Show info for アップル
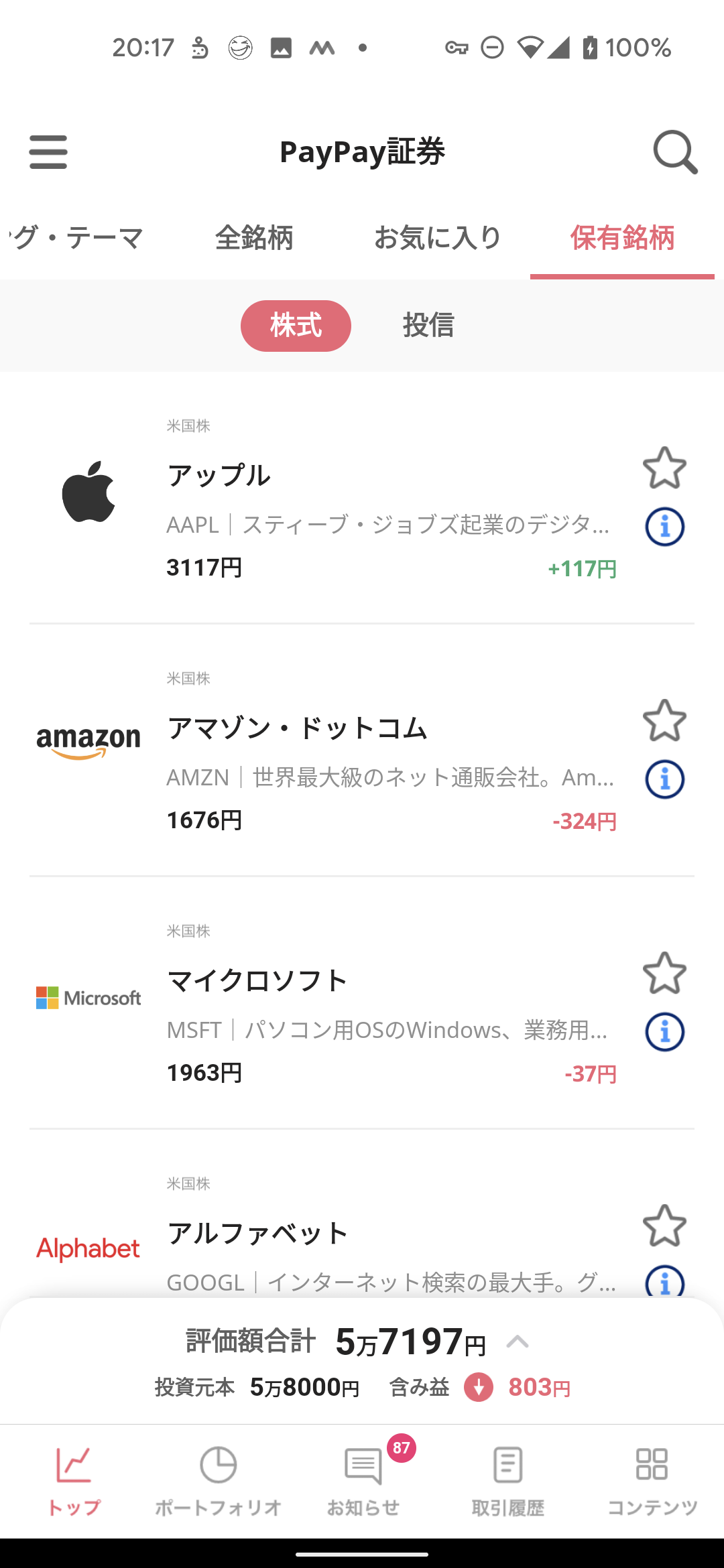This screenshot has width=724, height=1568. click(664, 527)
